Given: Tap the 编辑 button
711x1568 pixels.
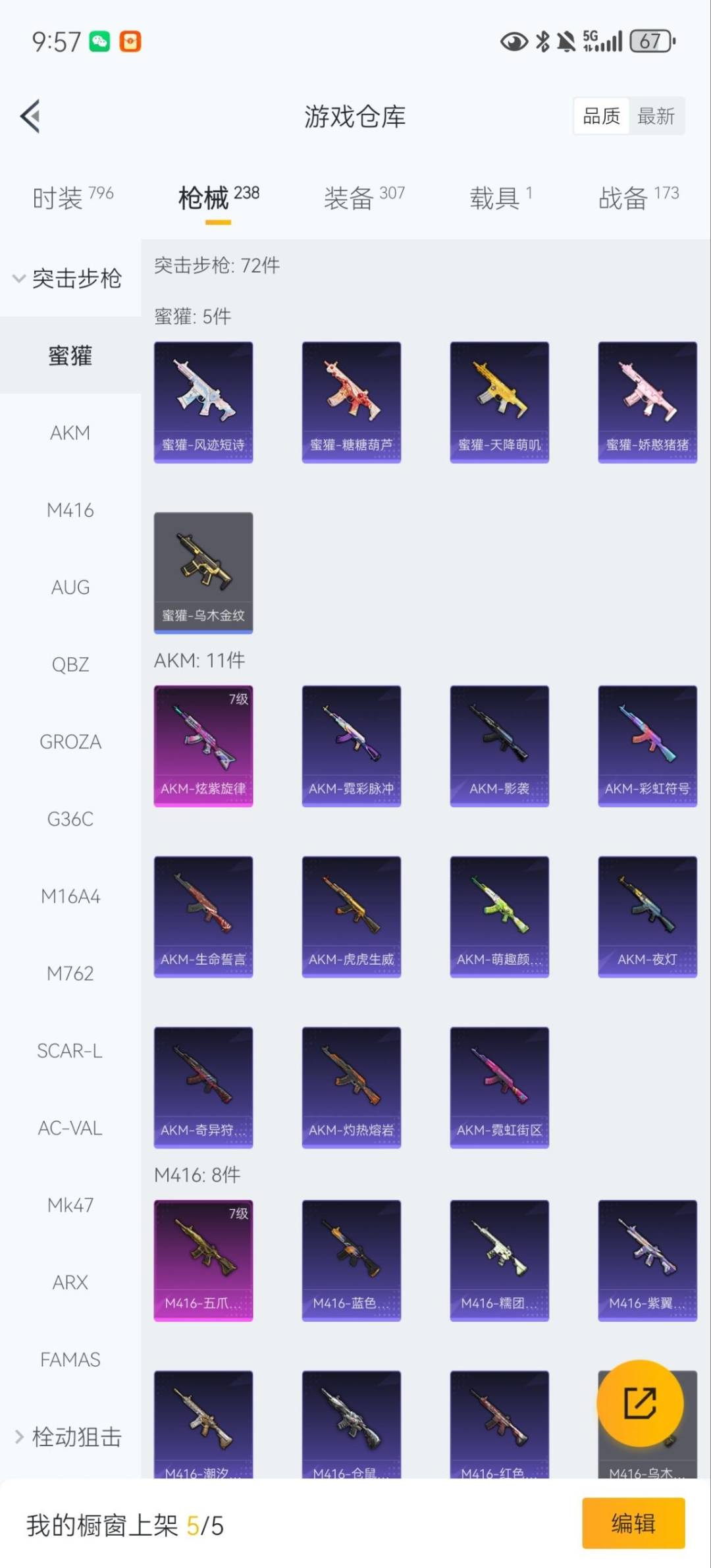Looking at the screenshot, I should tap(633, 1523).
